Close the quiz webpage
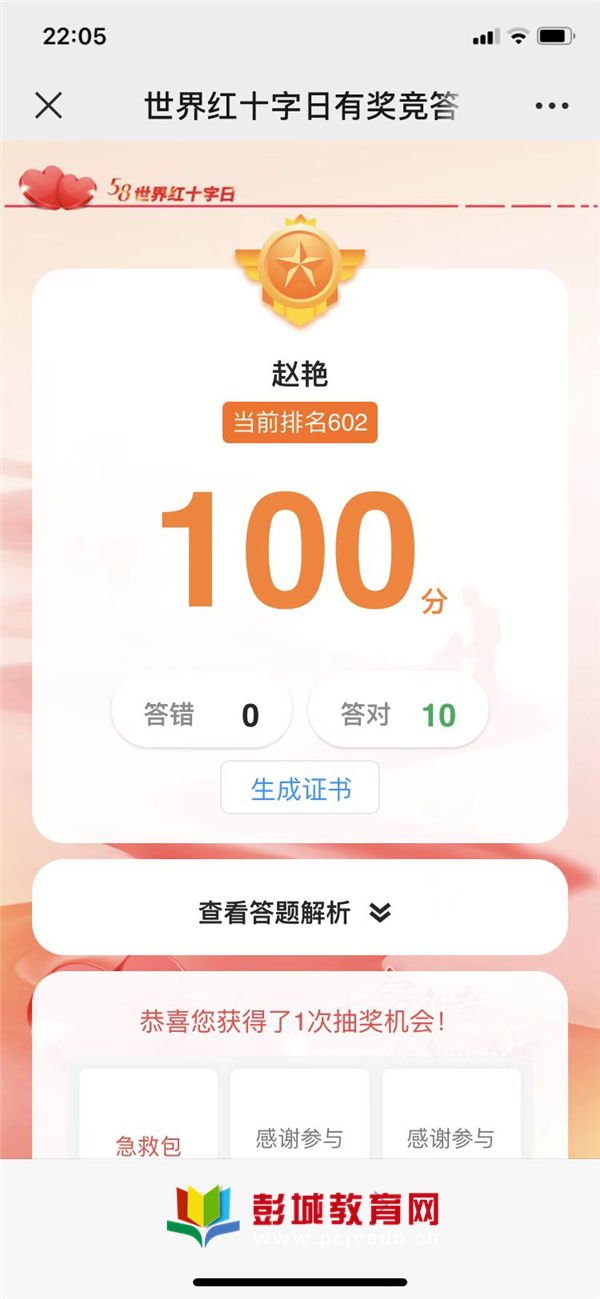The width and height of the screenshot is (600, 1299). 48,105
